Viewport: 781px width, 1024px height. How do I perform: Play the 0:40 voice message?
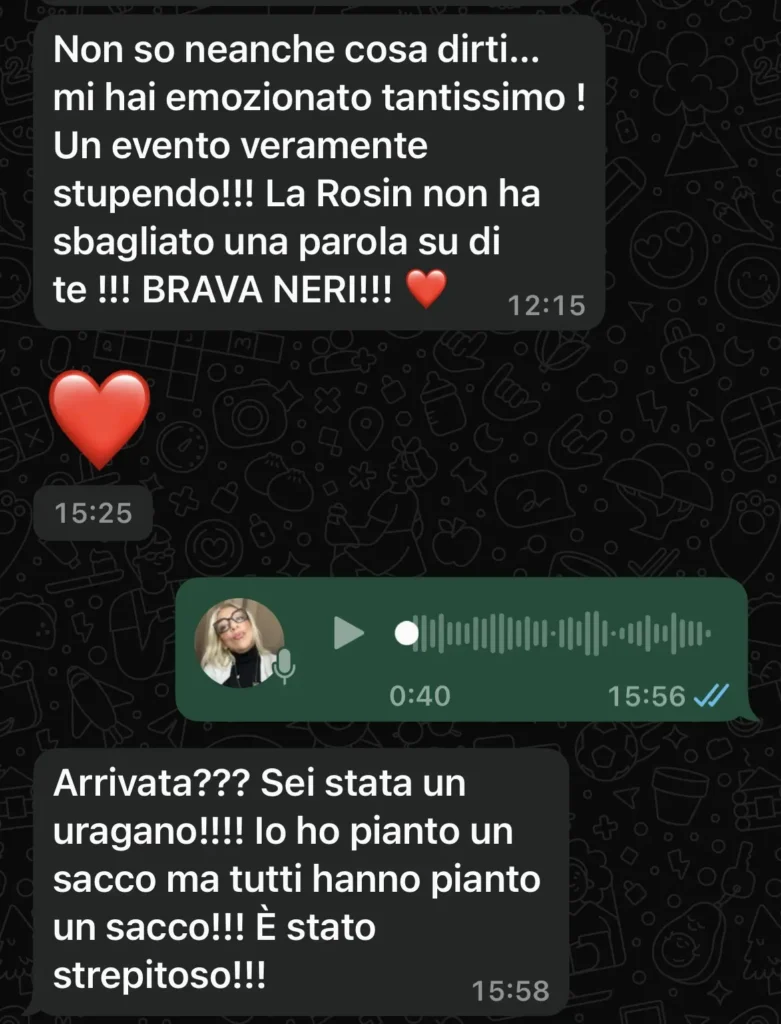coord(348,633)
